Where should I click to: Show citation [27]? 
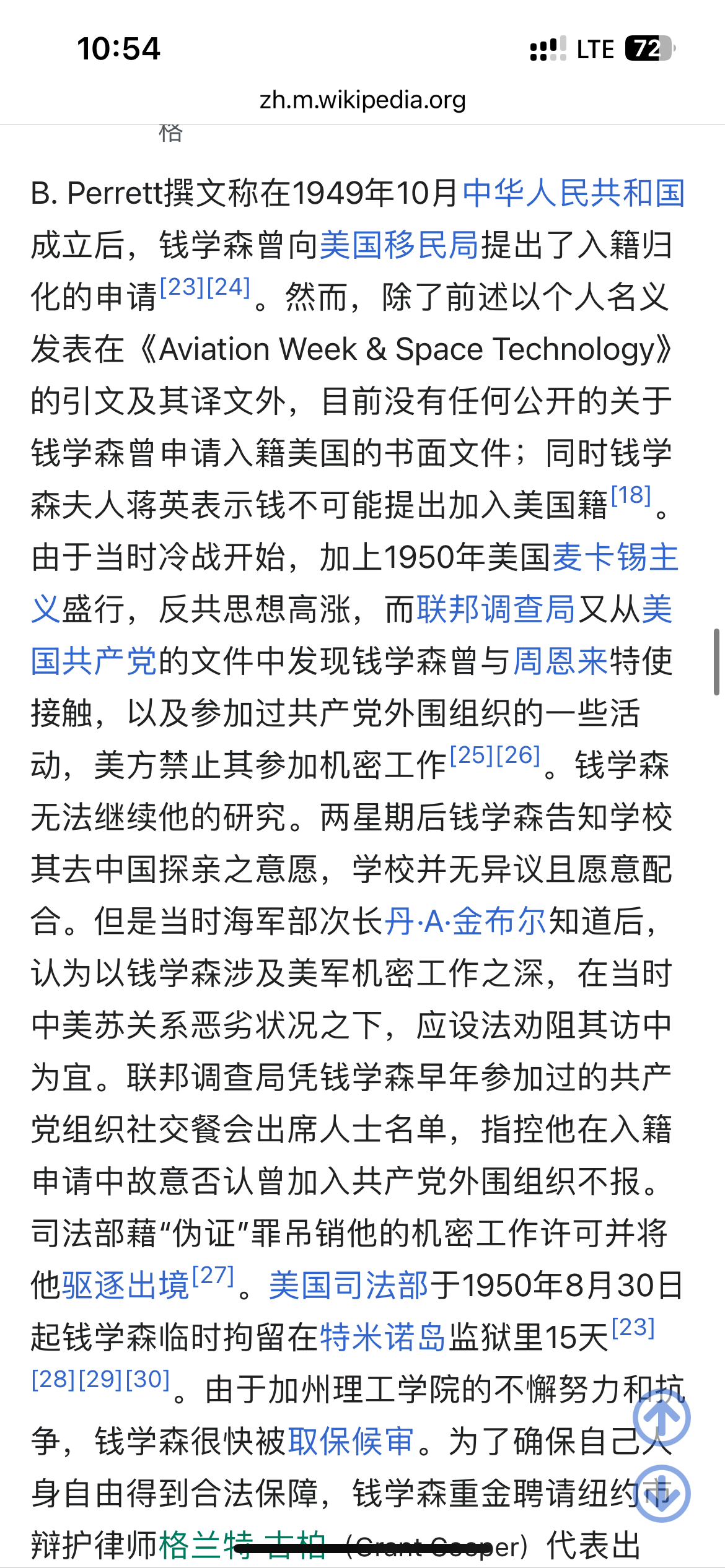point(214,1275)
